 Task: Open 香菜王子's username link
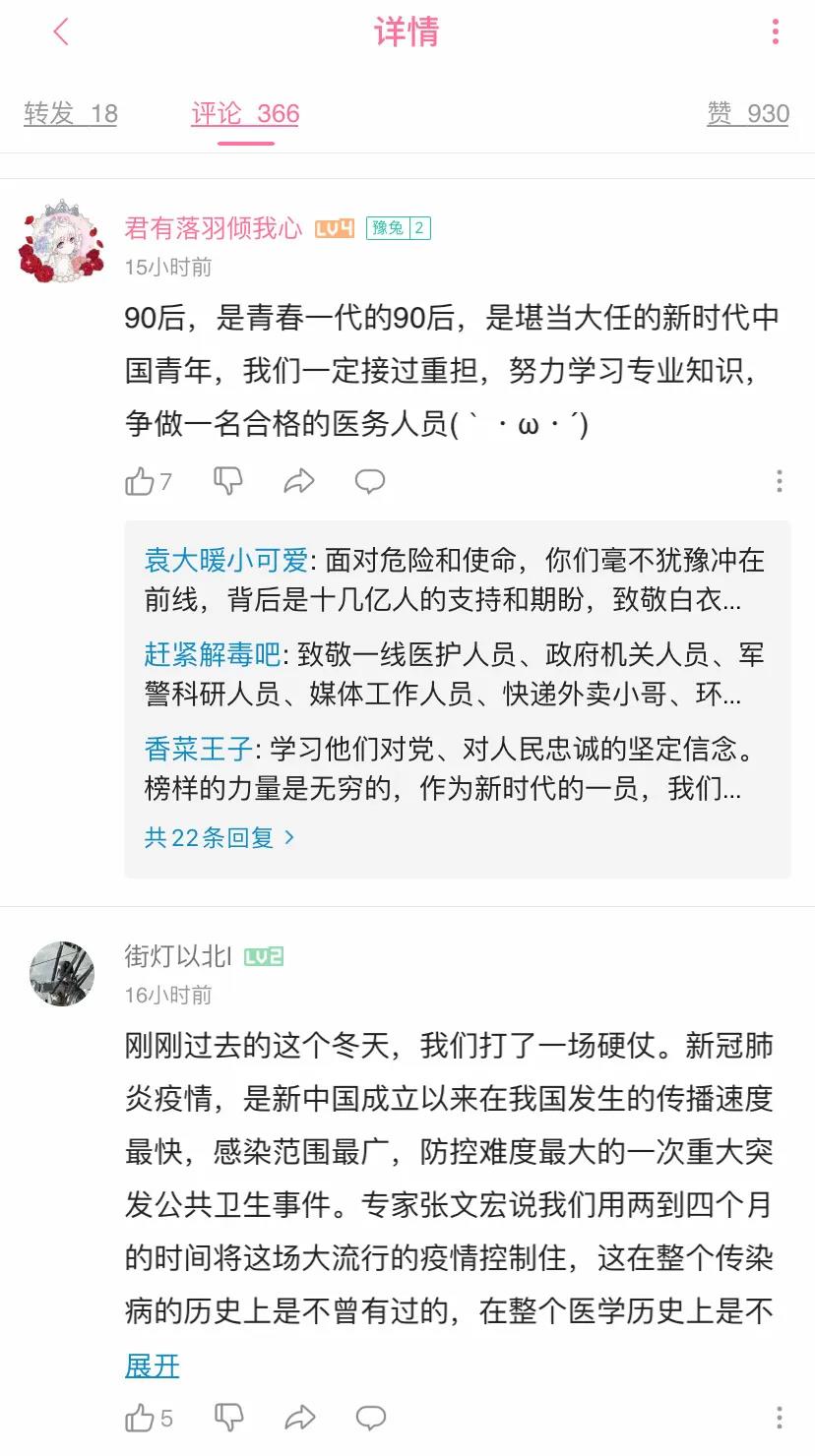pyautogui.click(x=199, y=750)
